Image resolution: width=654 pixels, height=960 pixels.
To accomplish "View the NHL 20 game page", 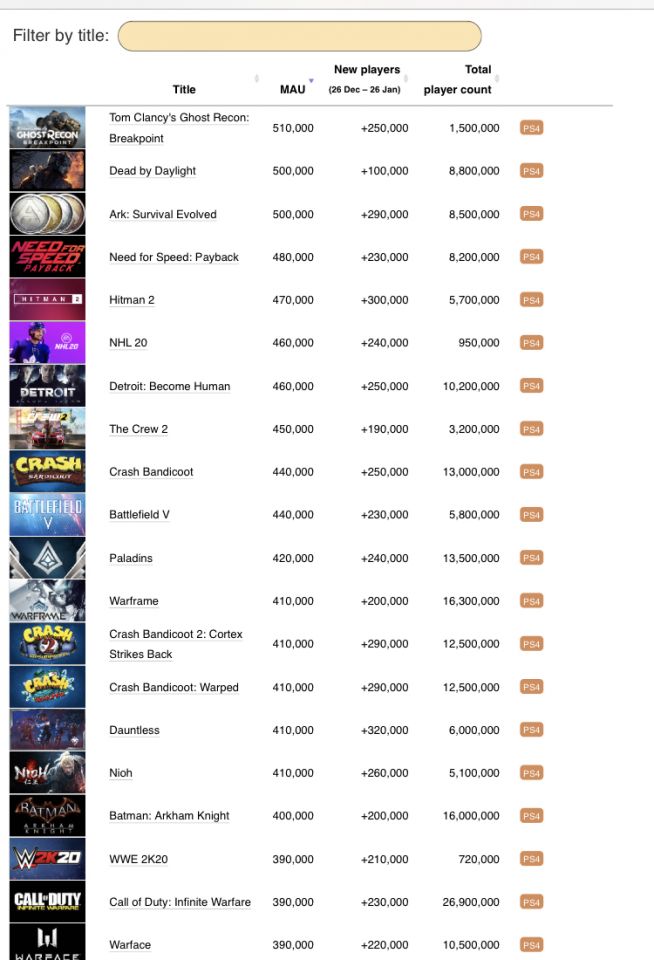I will point(128,343).
